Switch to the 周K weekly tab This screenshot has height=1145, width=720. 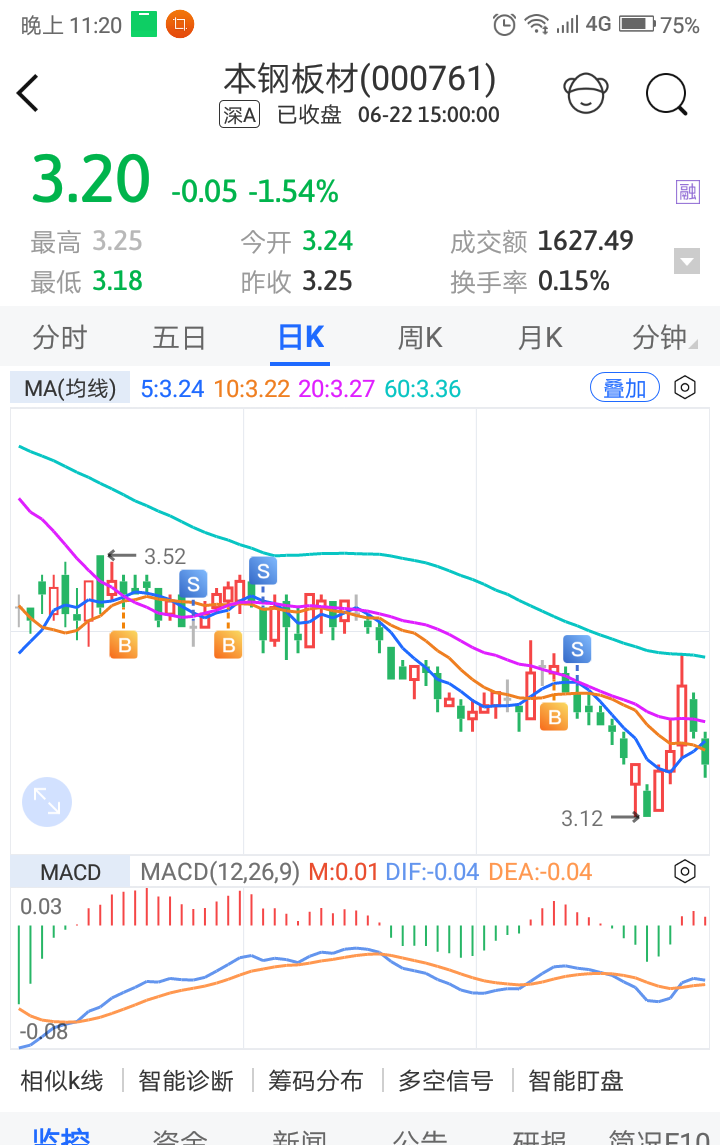420,338
